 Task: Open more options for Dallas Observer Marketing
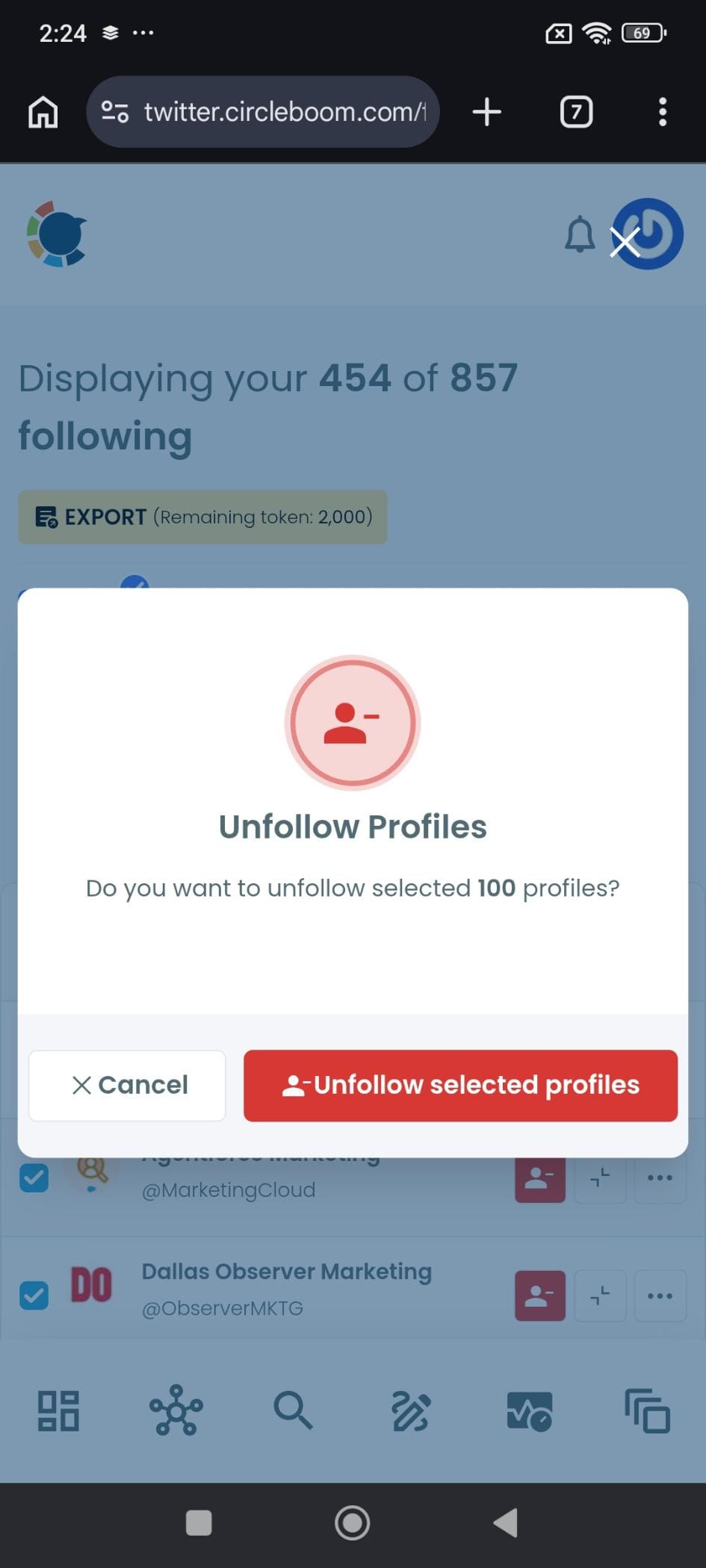[660, 1295]
